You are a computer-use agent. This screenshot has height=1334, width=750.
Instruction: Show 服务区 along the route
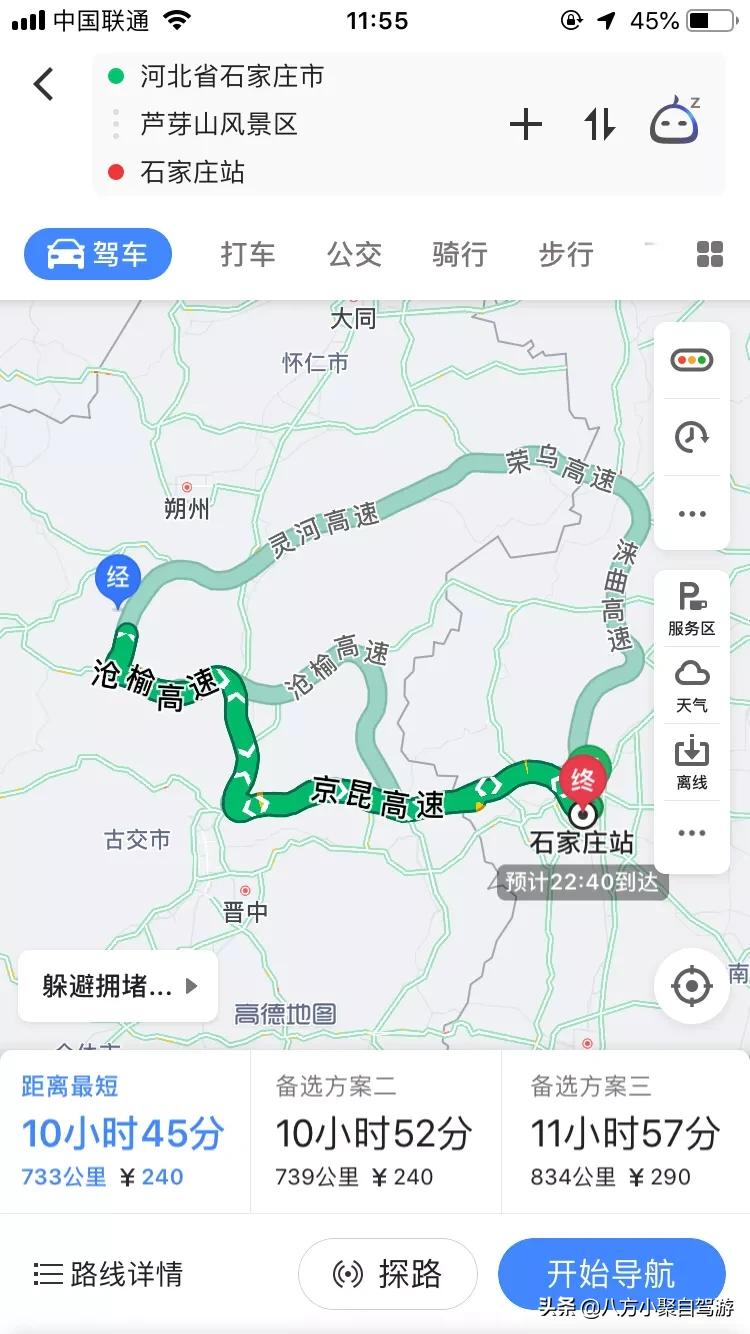[x=691, y=609]
